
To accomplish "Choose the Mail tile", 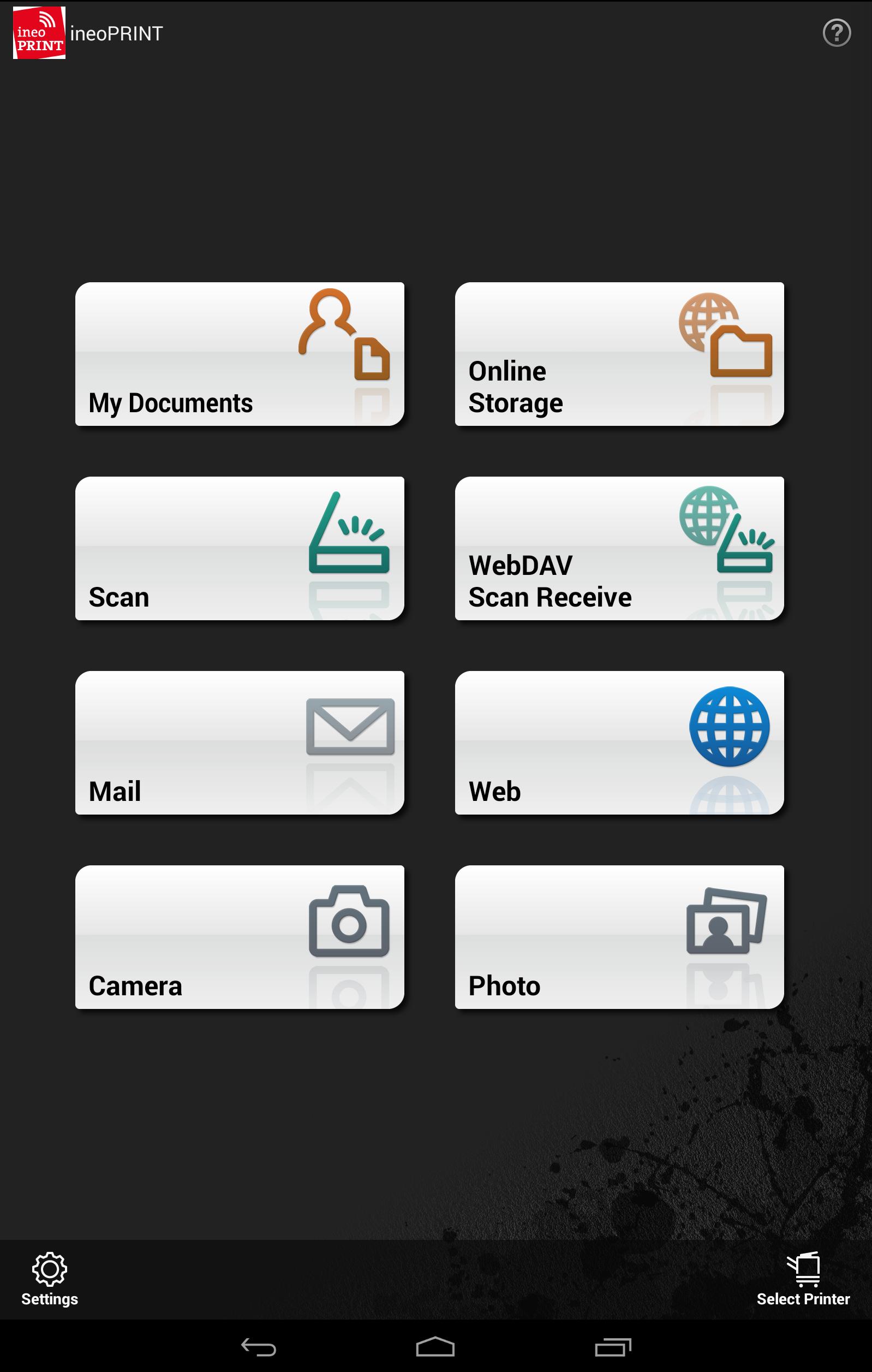I will tap(240, 743).
